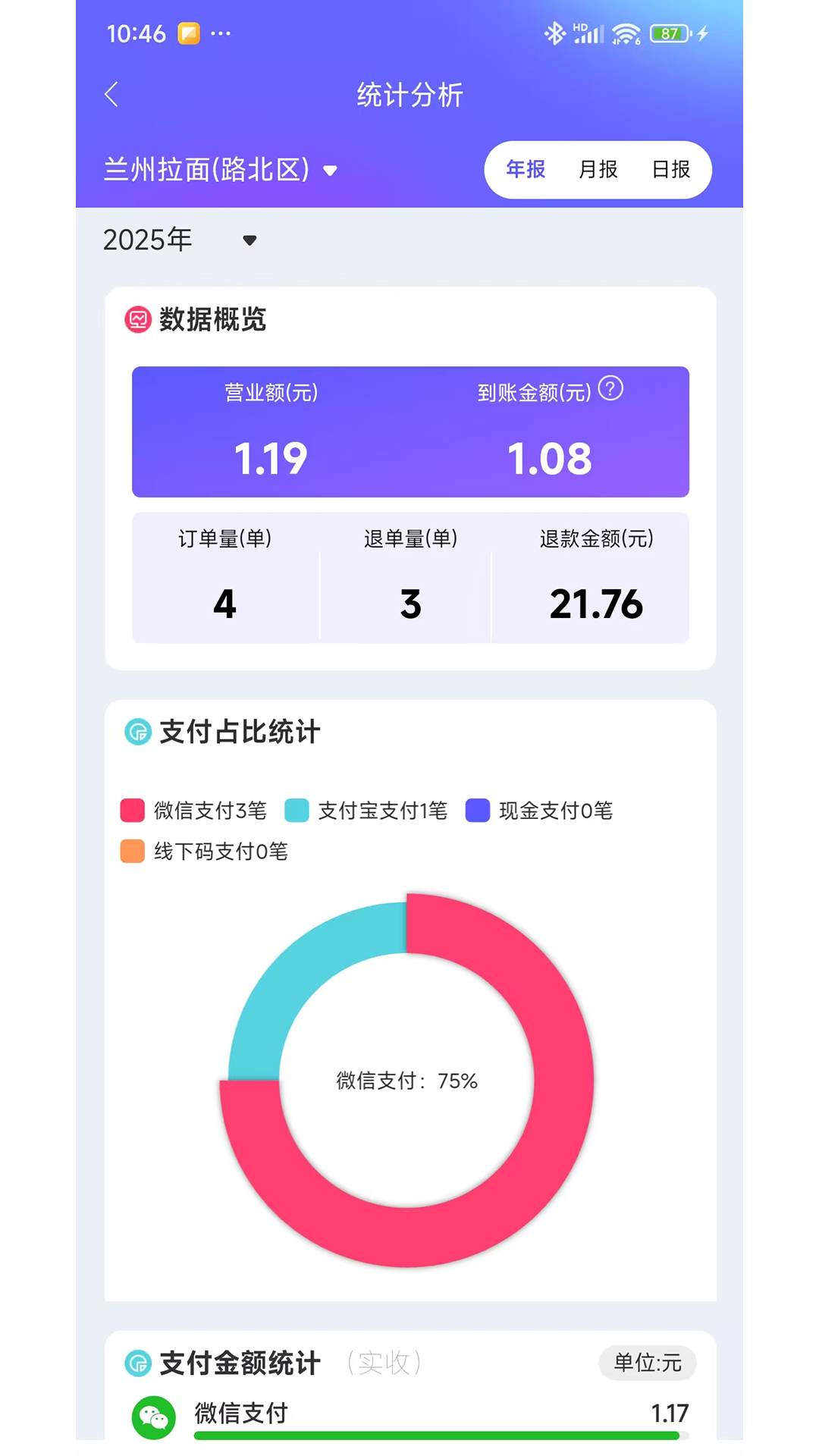Viewport: 819px width, 1456px height.
Task: Expand the 线下码支付0笔 legend item
Action: pos(203,852)
